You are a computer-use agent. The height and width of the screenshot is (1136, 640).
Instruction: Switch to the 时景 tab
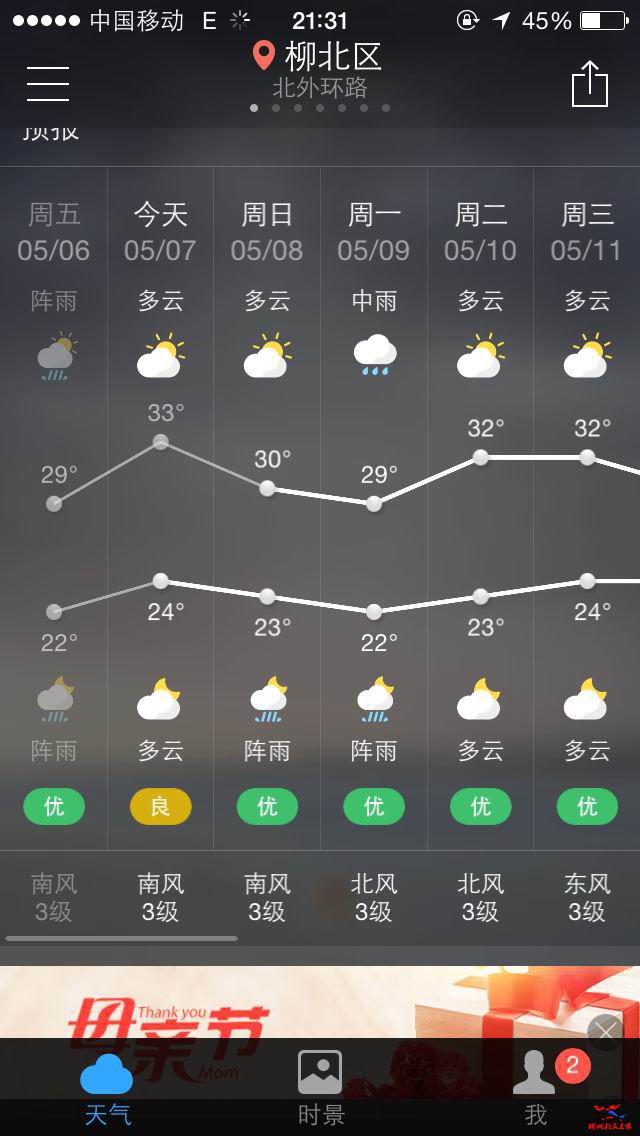320,1088
